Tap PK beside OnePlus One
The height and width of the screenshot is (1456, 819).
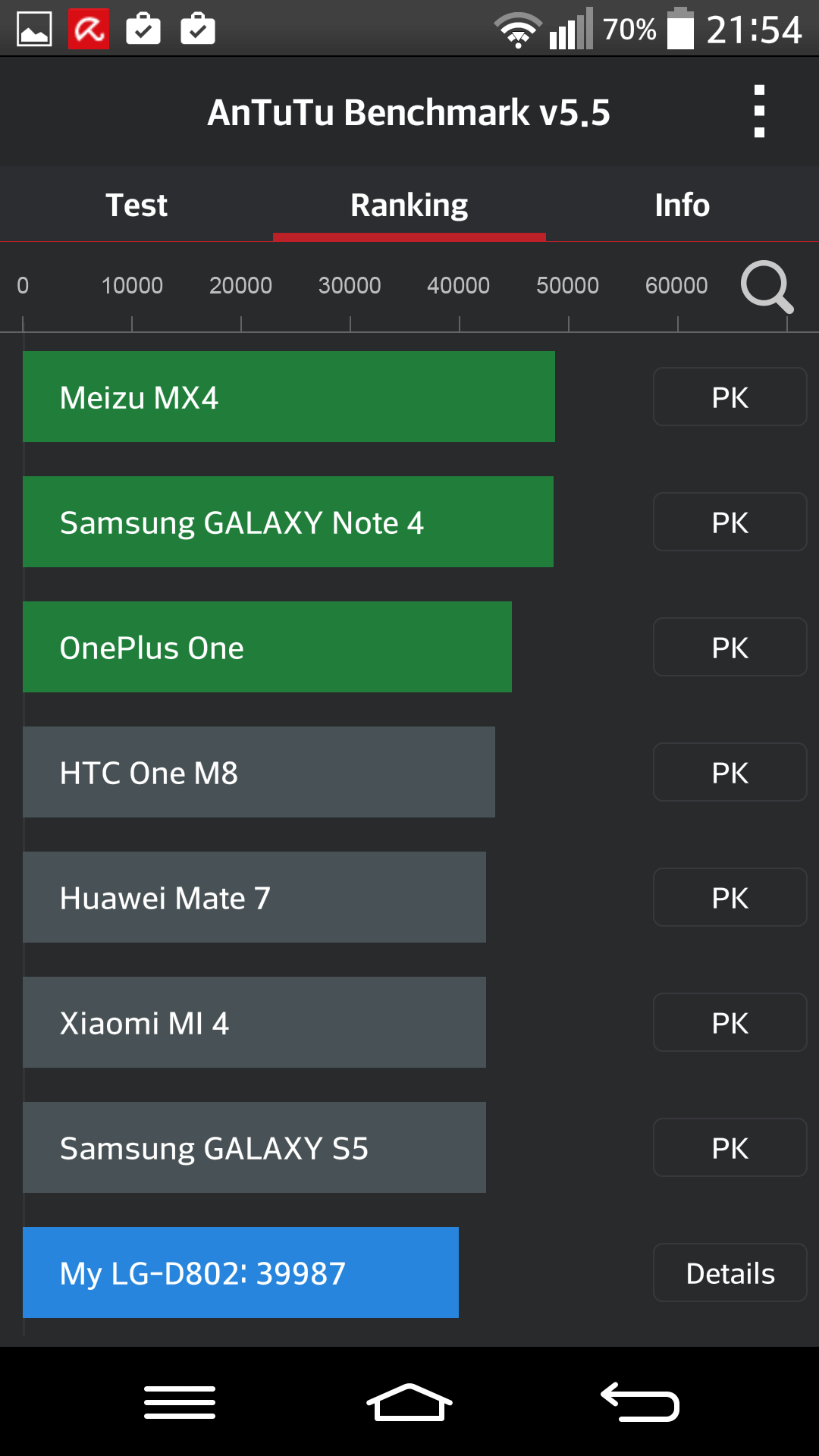pyautogui.click(x=730, y=648)
